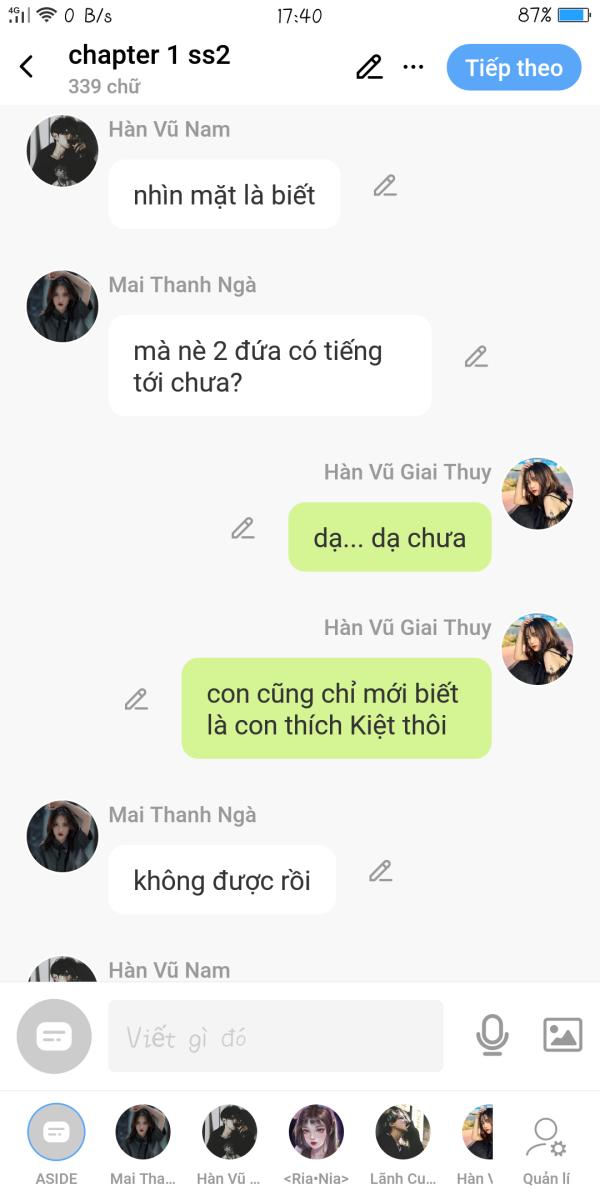Select ASIDE as the speaker
The image size is (600, 1200).
pyautogui.click(x=56, y=1146)
